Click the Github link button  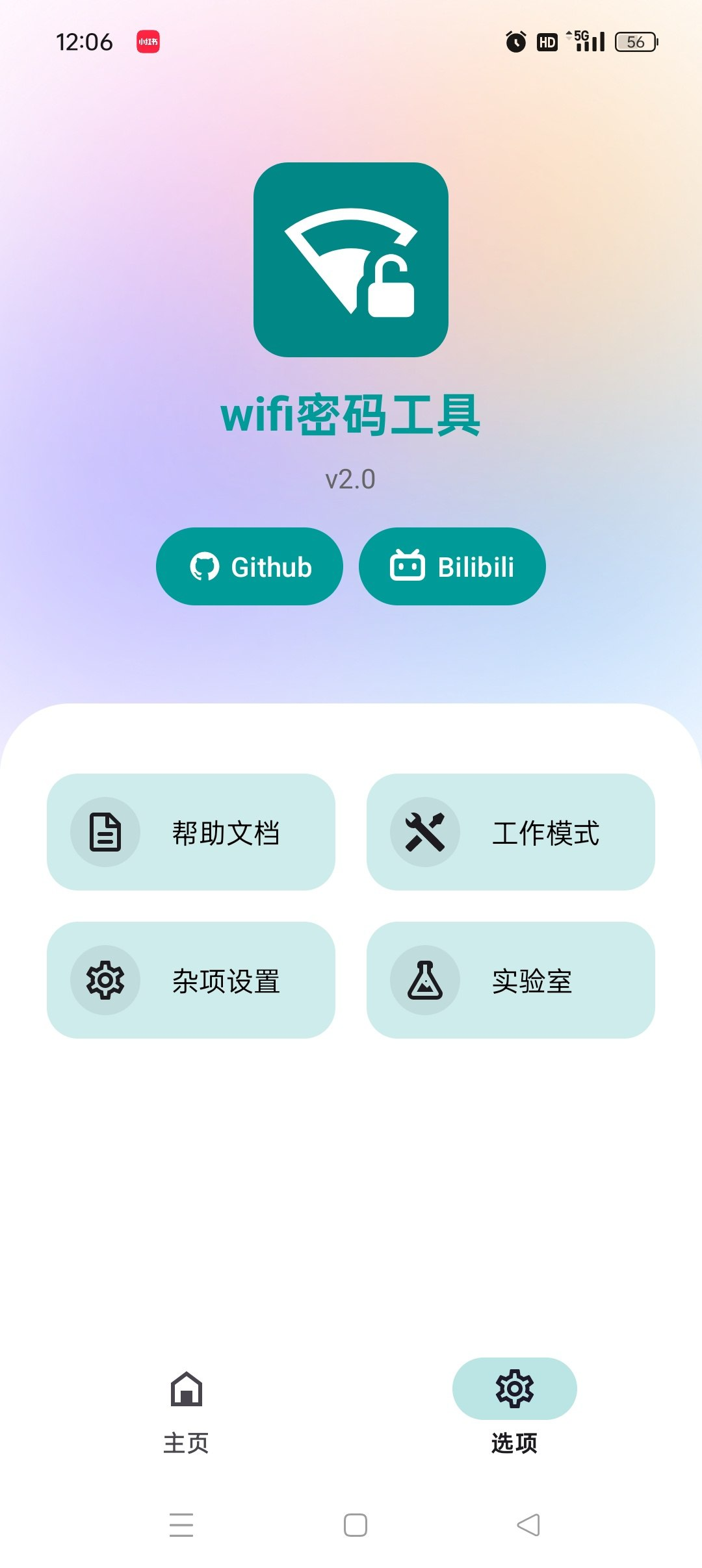250,566
